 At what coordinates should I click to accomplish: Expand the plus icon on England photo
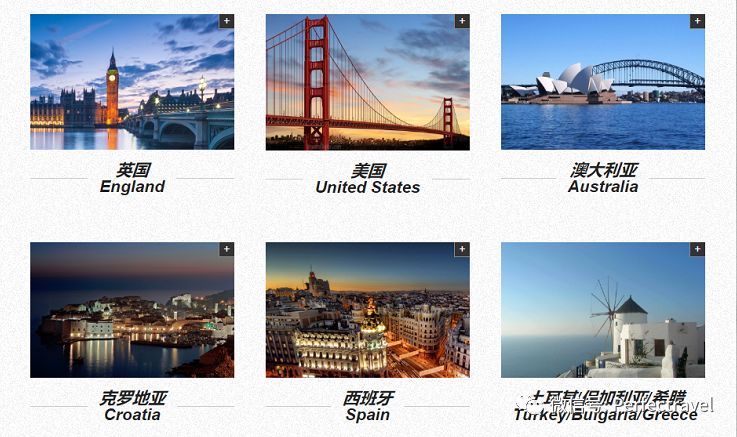point(227,21)
